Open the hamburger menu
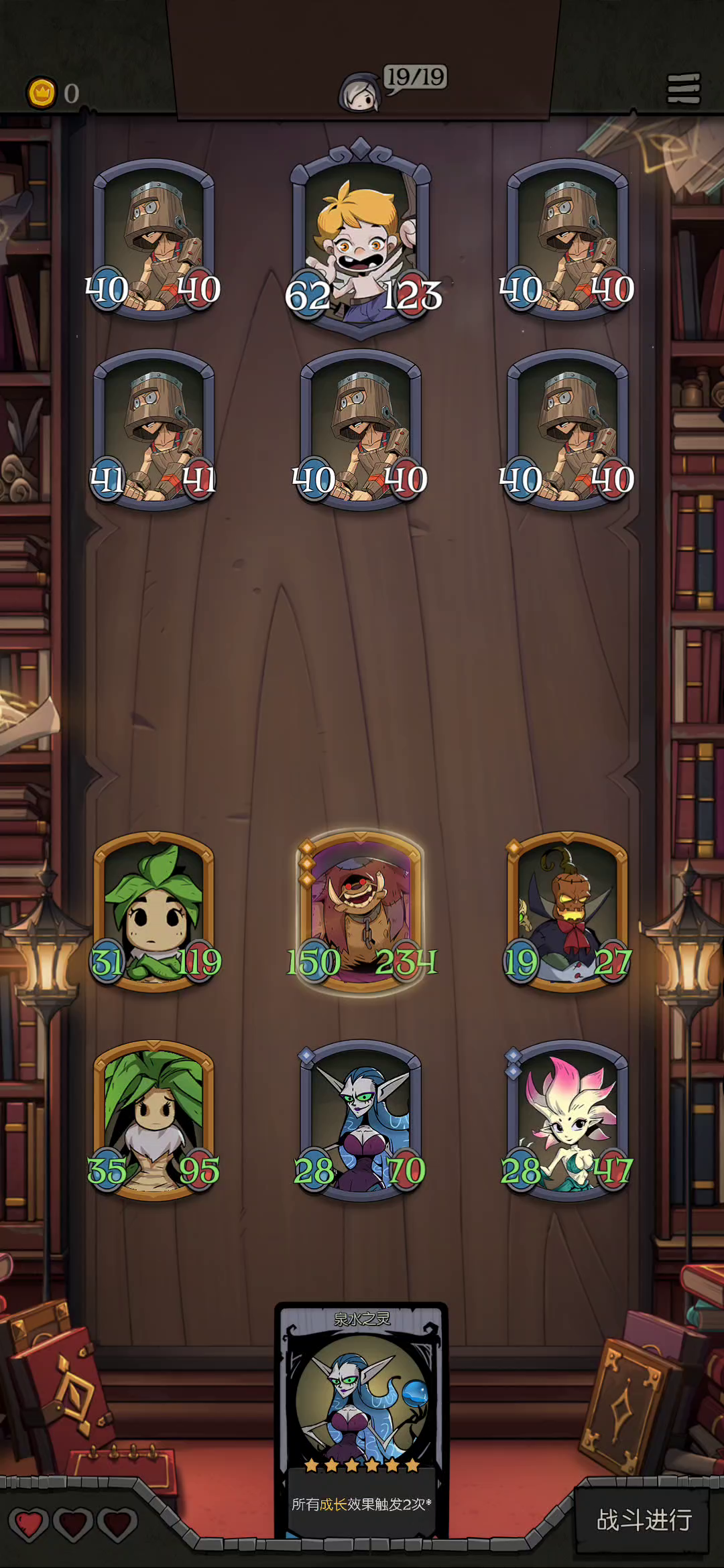The height and width of the screenshot is (1568, 724). [683, 88]
